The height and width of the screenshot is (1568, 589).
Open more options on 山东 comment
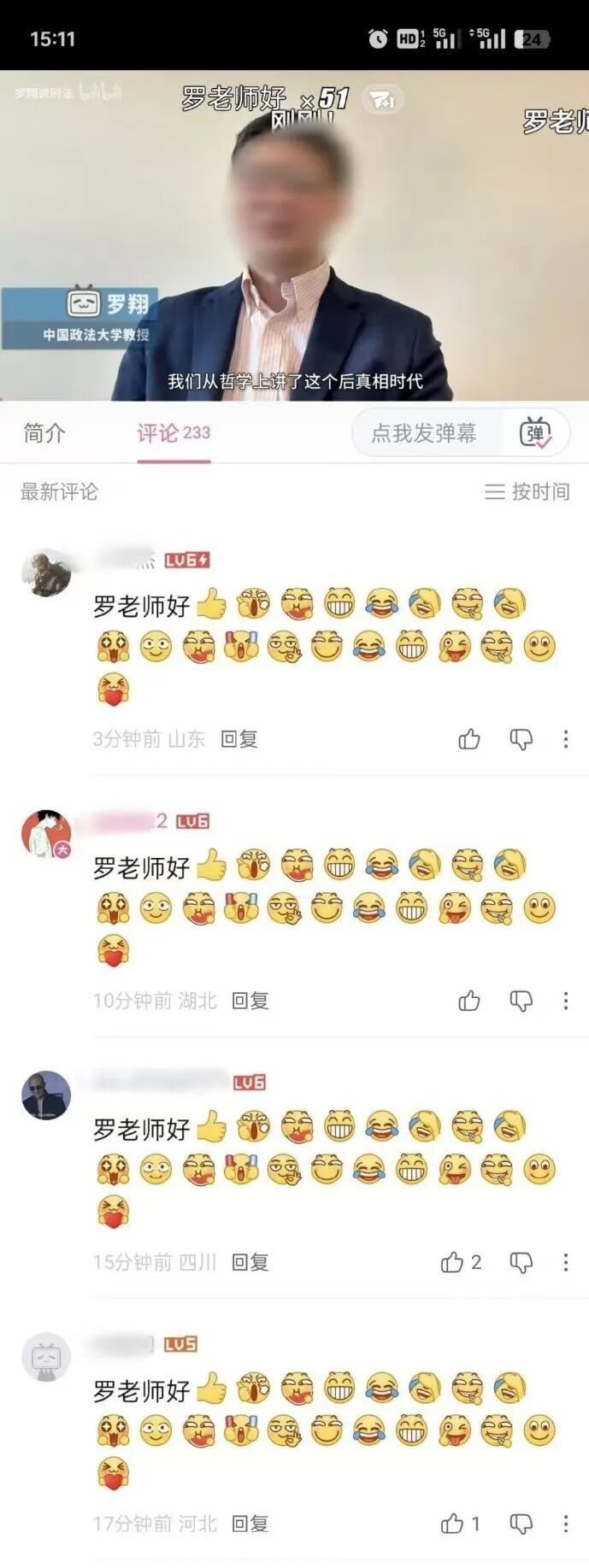(565, 739)
